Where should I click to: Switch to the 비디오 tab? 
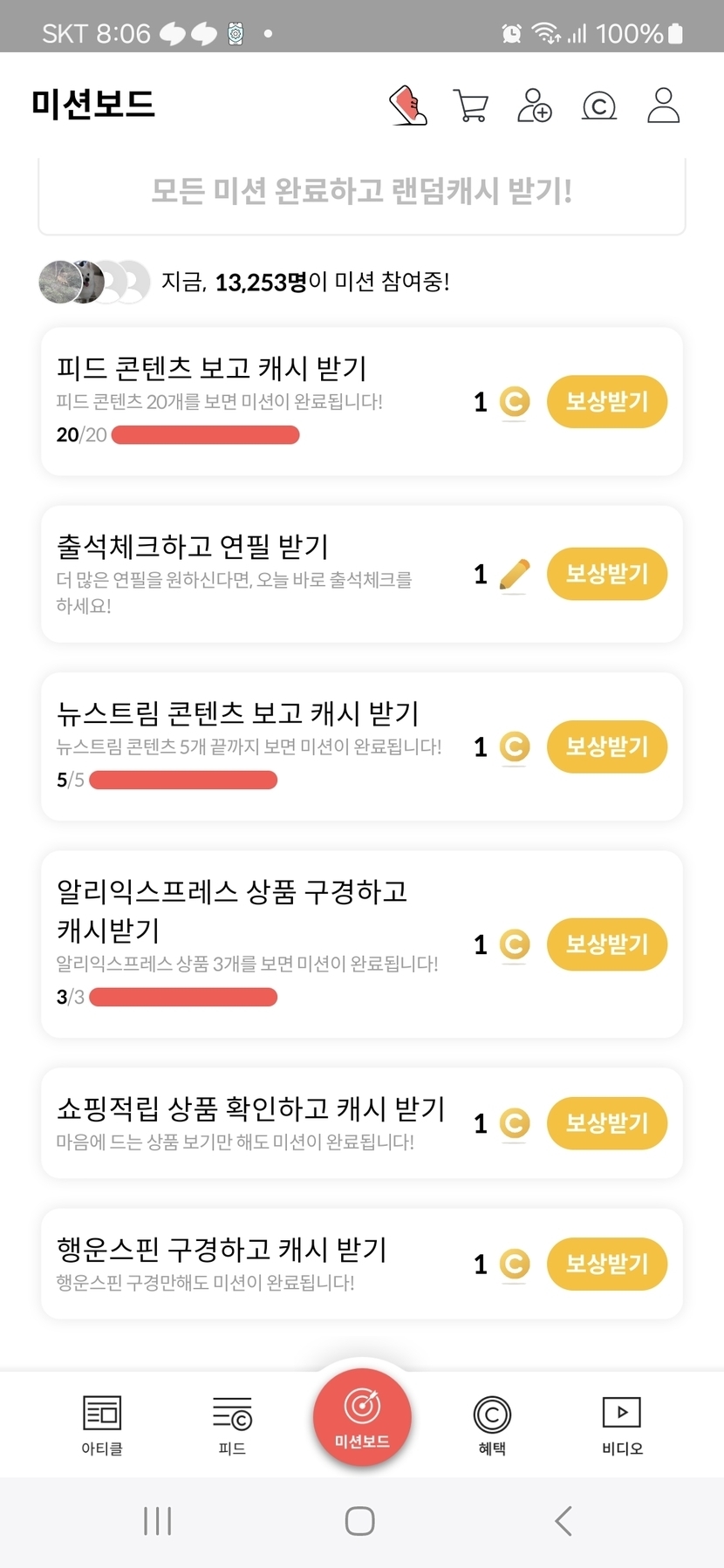(622, 1424)
